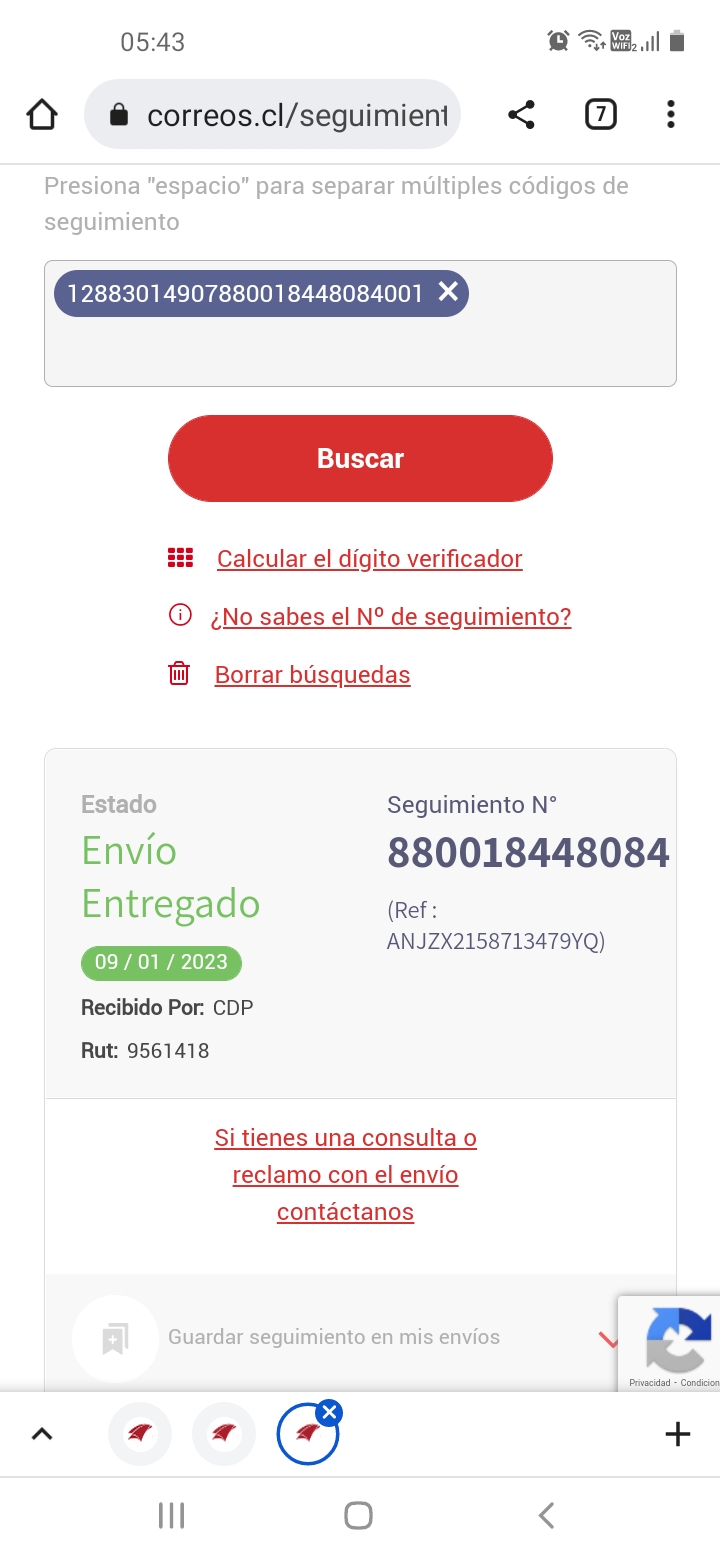This screenshot has width=720, height=1560.
Task: Collapse the bottom tab strip with the arrow
Action: pos(42,1434)
